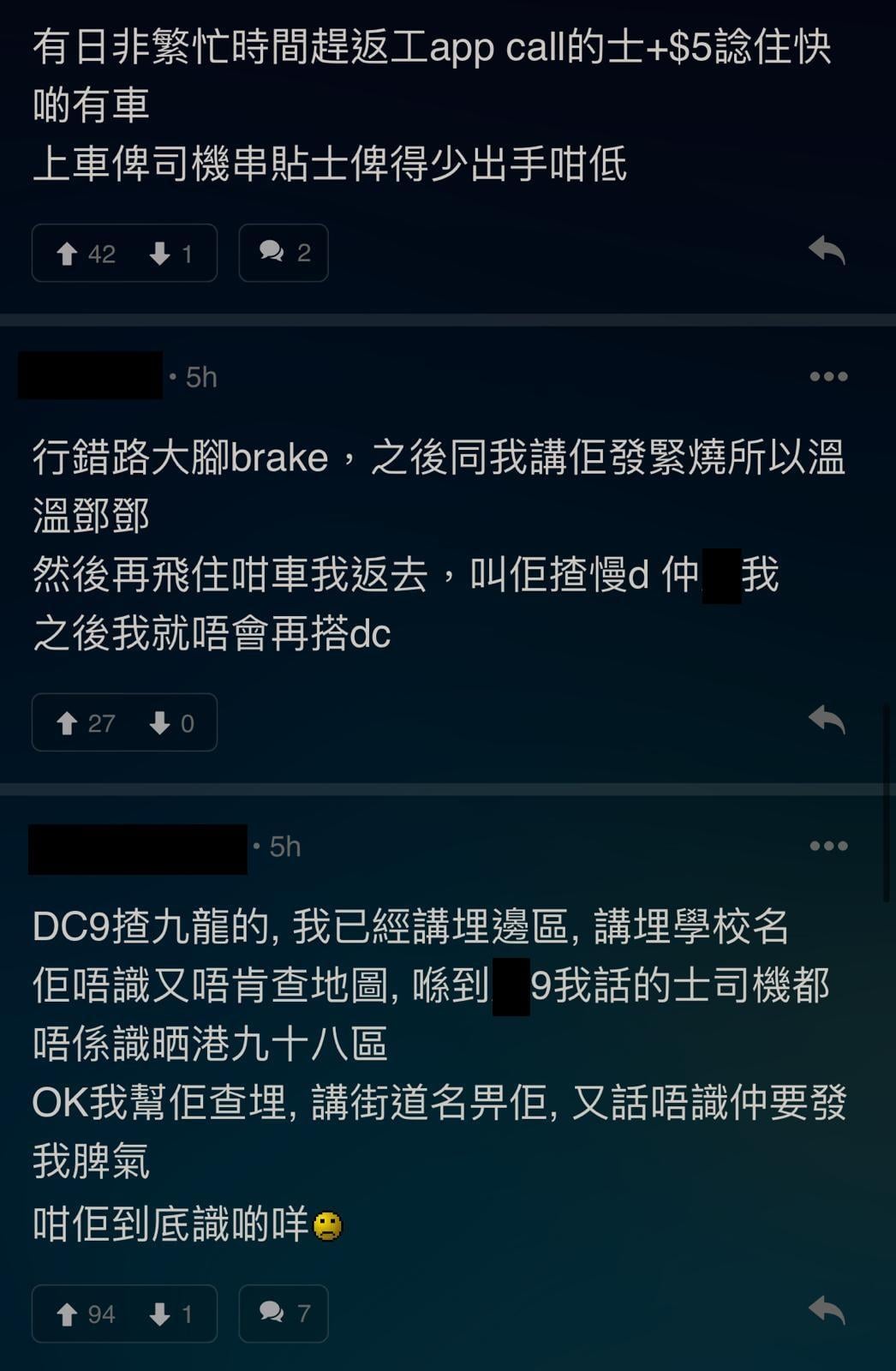Open the 2 replies on the first comment
Viewport: 896px width, 1371px height.
(284, 253)
